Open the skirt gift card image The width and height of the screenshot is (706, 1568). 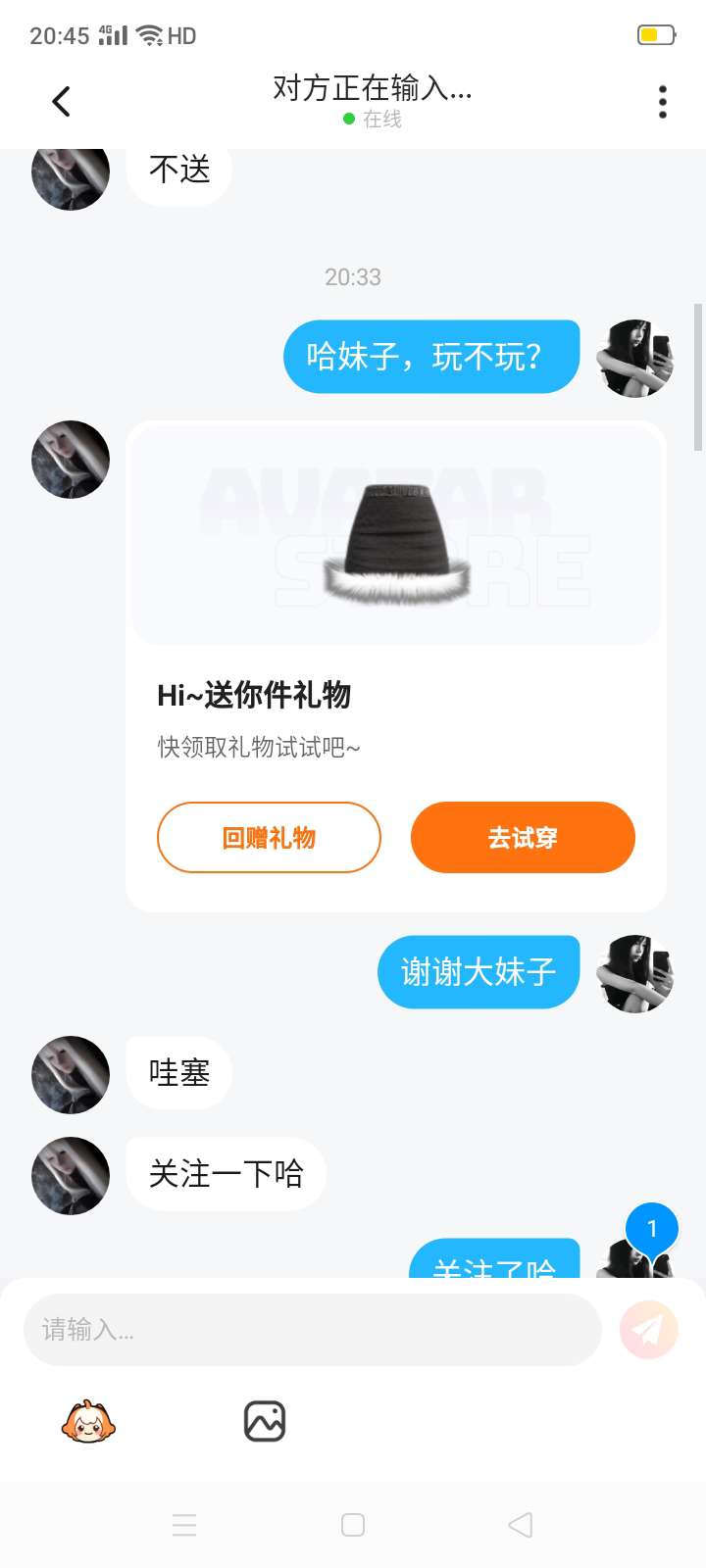click(x=396, y=535)
